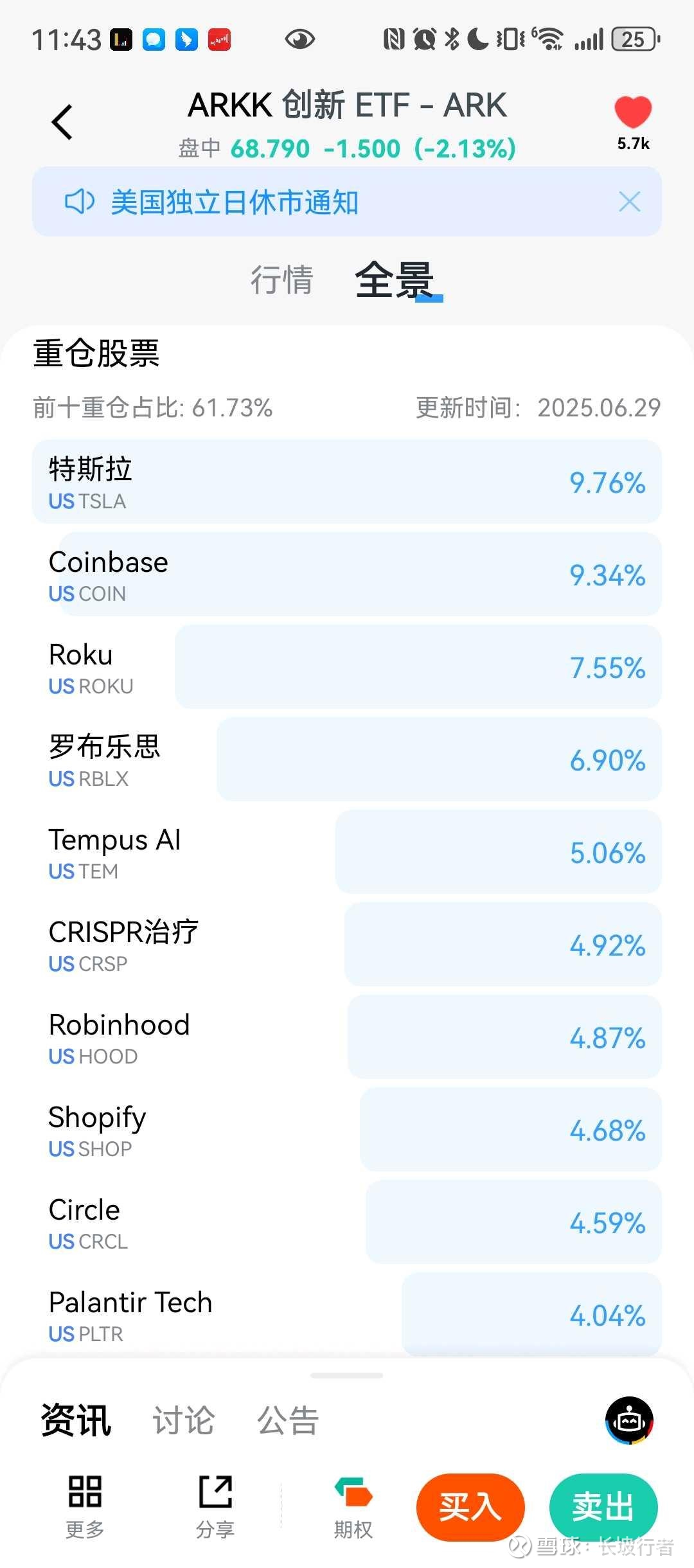Dismiss the US holiday market notice
Screen dimensions: 694x1568
click(x=630, y=202)
